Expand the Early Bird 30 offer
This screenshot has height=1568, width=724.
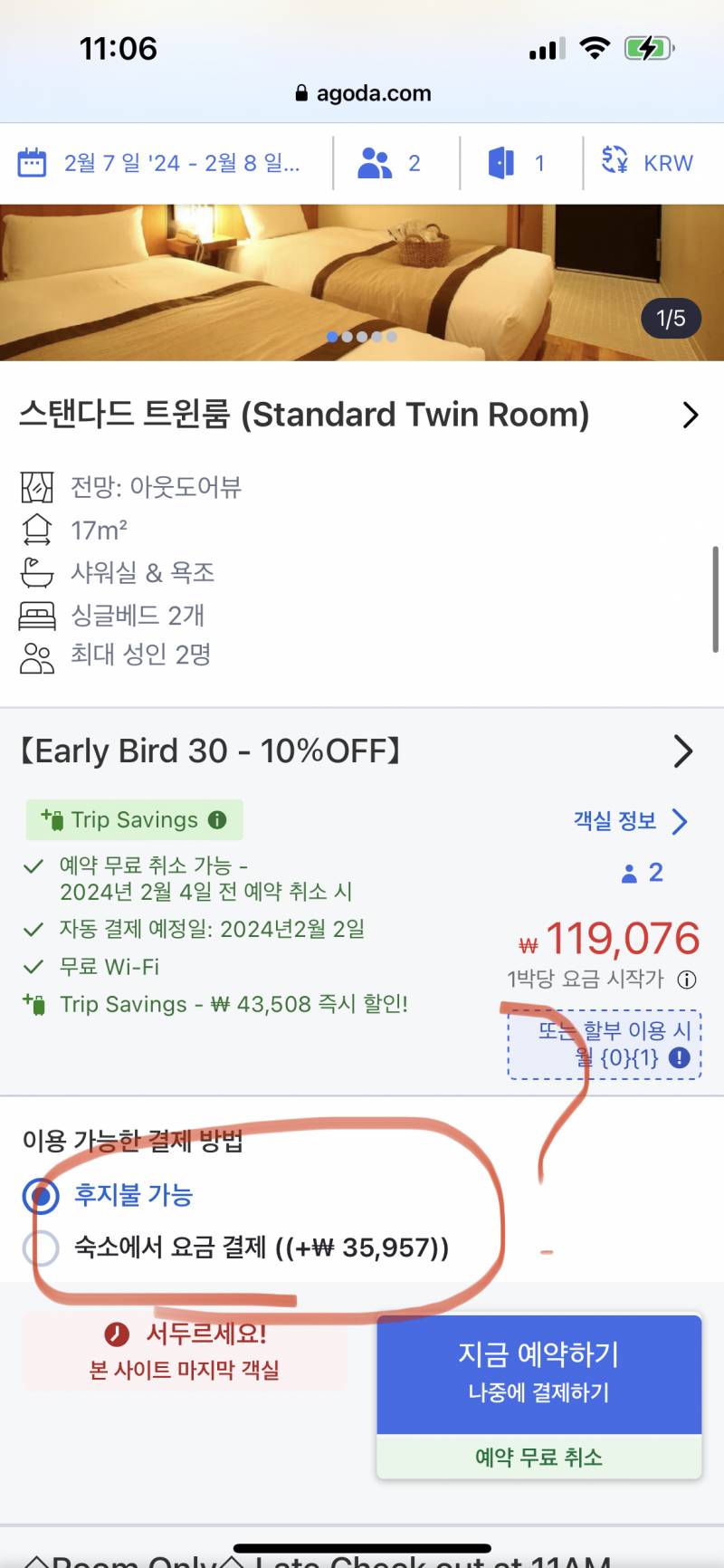[685, 751]
